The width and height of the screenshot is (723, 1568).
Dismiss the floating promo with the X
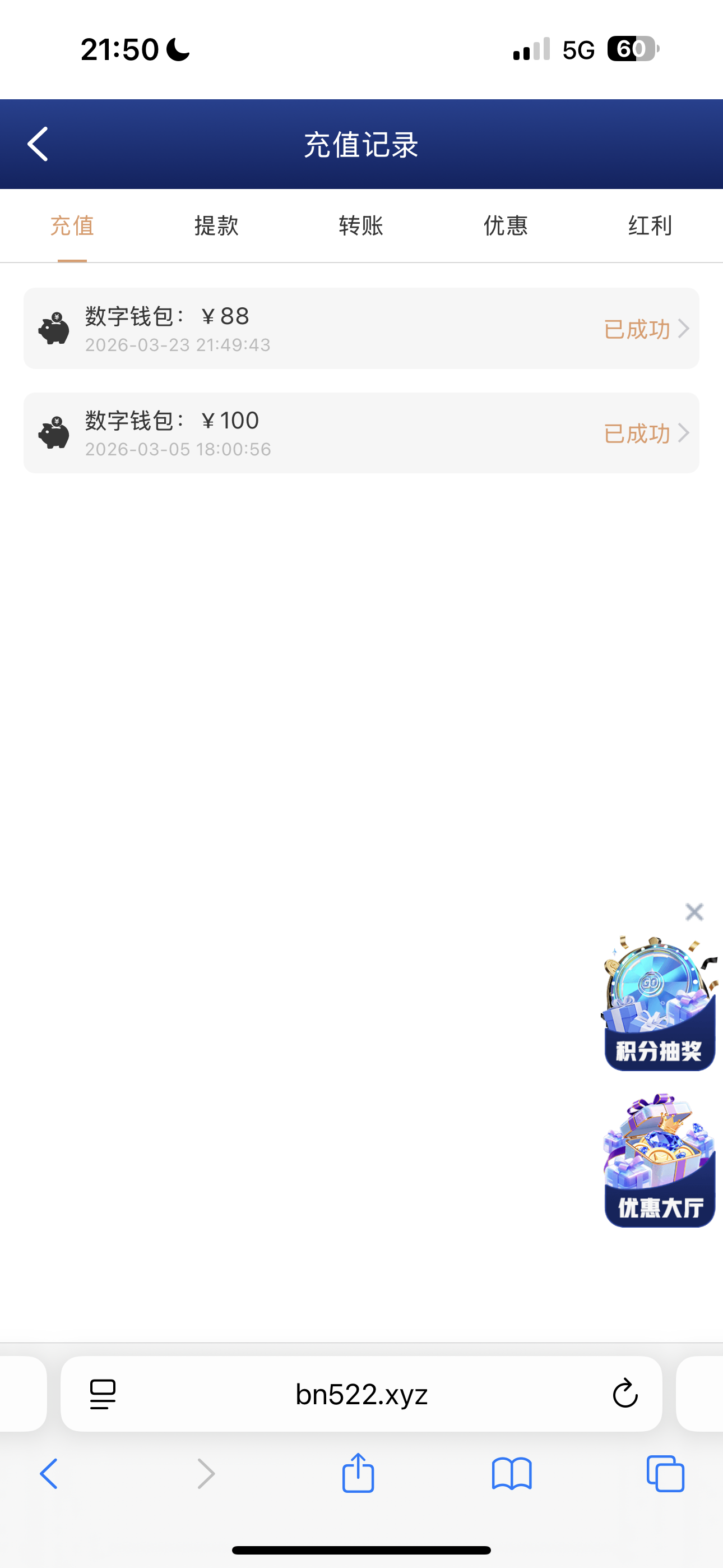[x=694, y=911]
